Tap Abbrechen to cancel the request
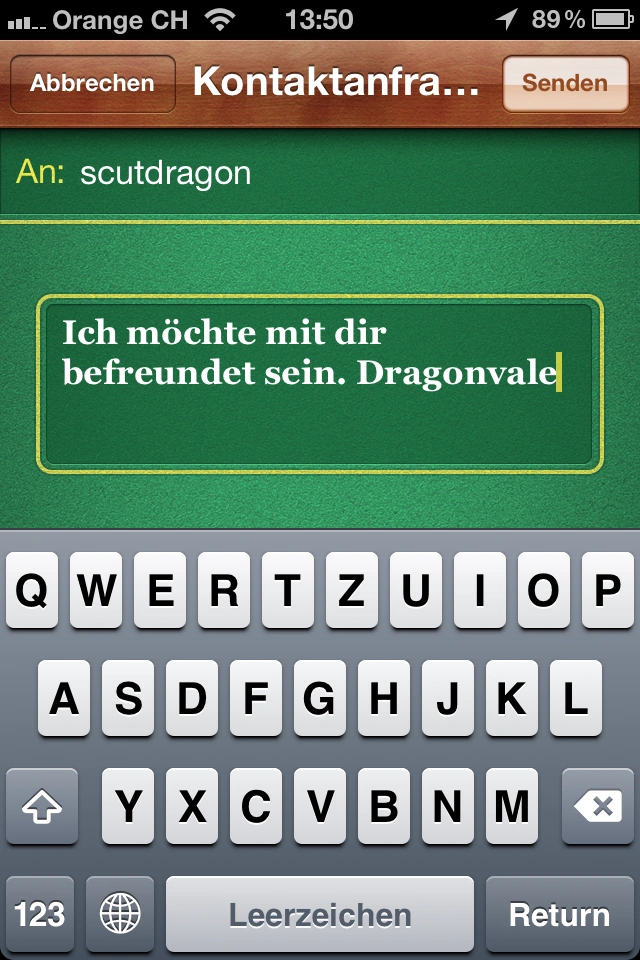Screen dimensions: 640x960 pos(92,84)
